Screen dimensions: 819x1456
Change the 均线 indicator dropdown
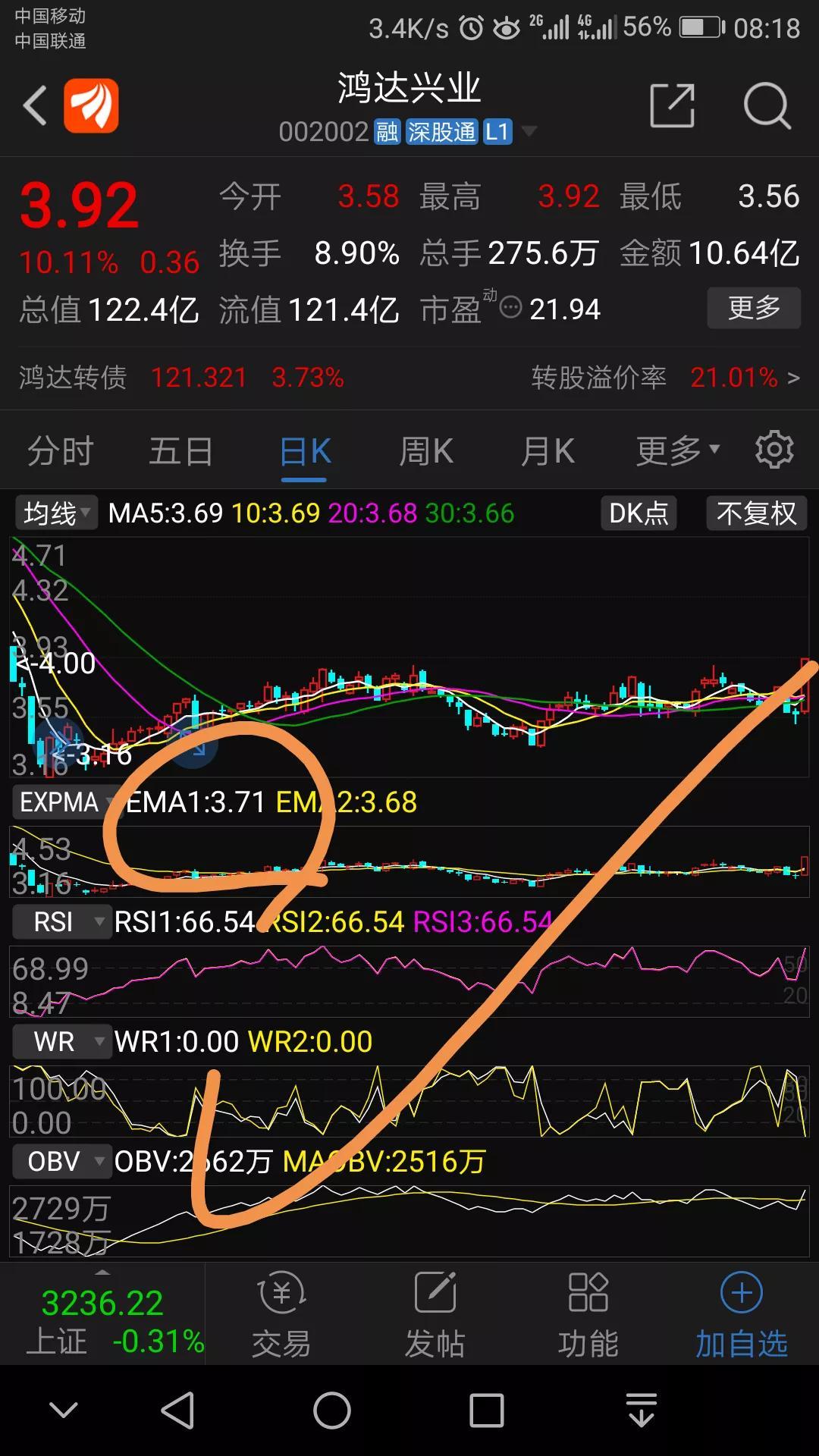pyautogui.click(x=55, y=513)
